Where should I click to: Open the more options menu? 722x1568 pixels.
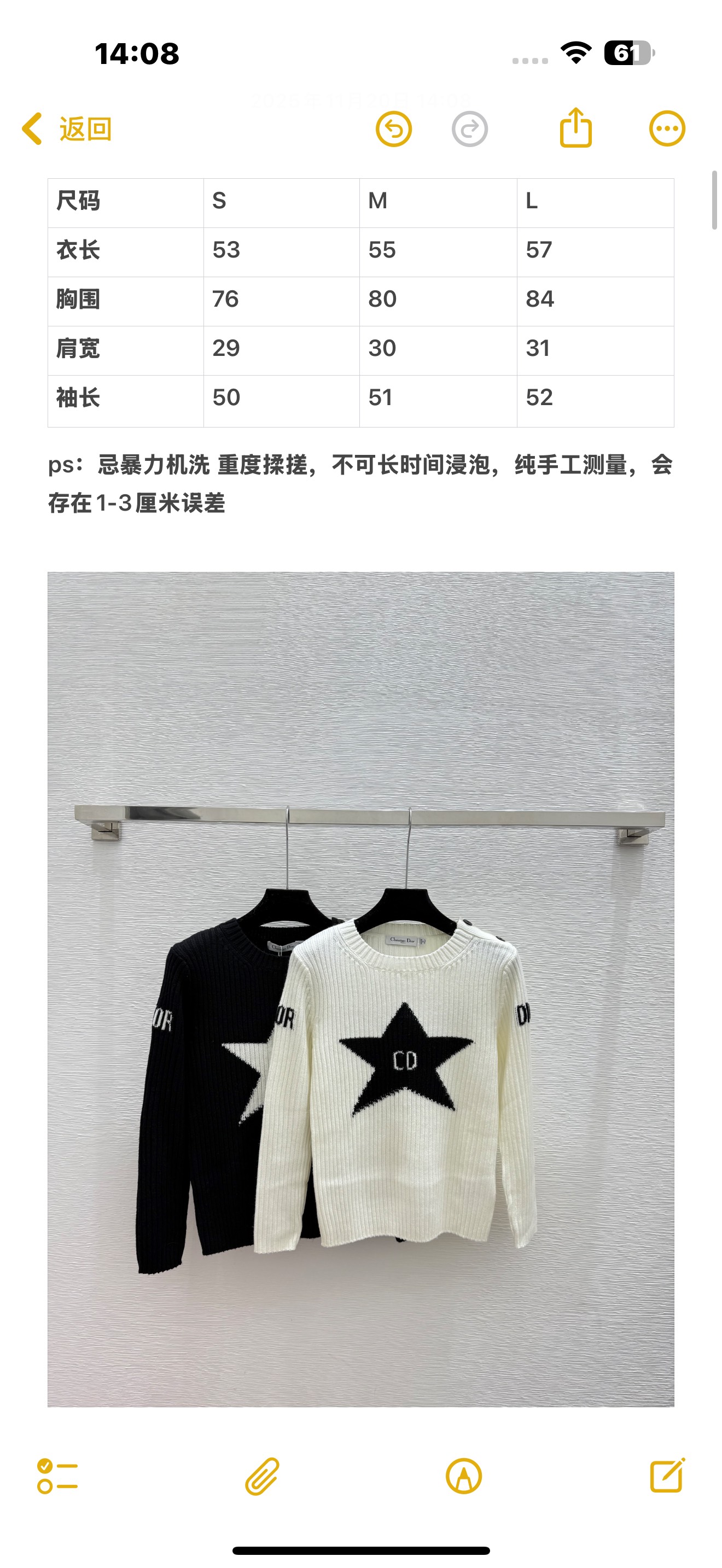(x=667, y=129)
